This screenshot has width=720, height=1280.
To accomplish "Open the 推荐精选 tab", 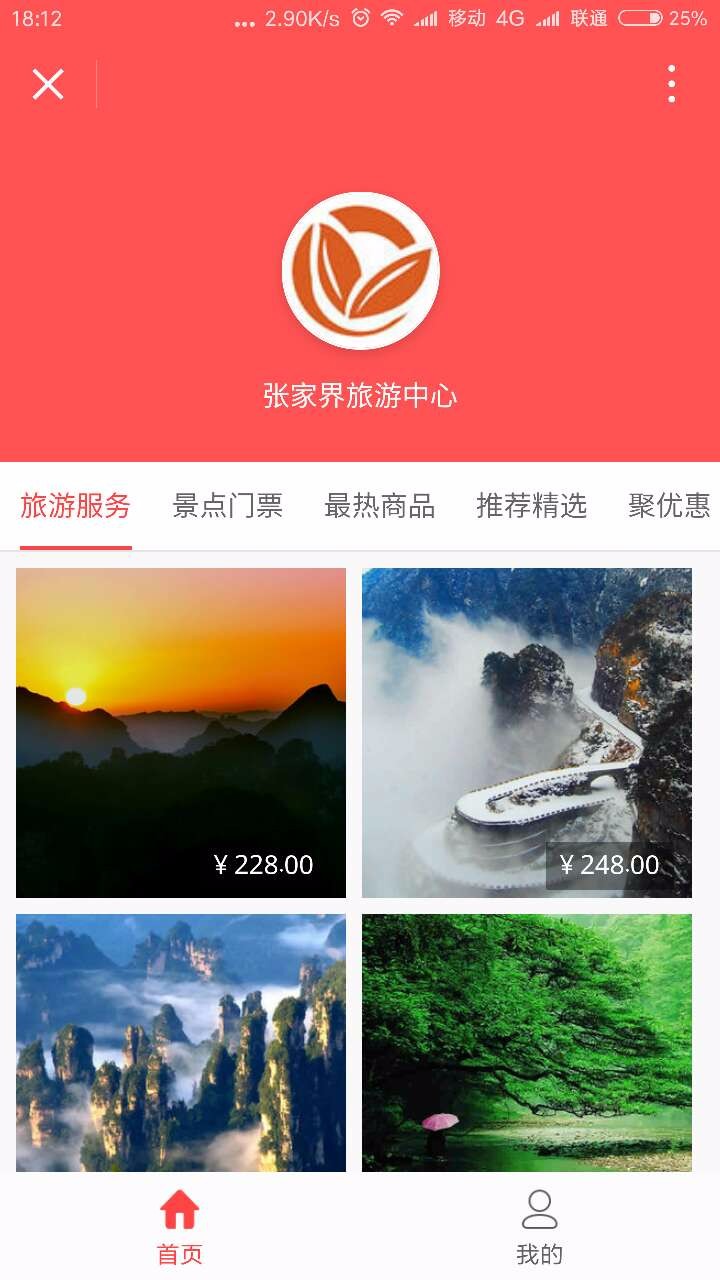I will pyautogui.click(x=532, y=506).
